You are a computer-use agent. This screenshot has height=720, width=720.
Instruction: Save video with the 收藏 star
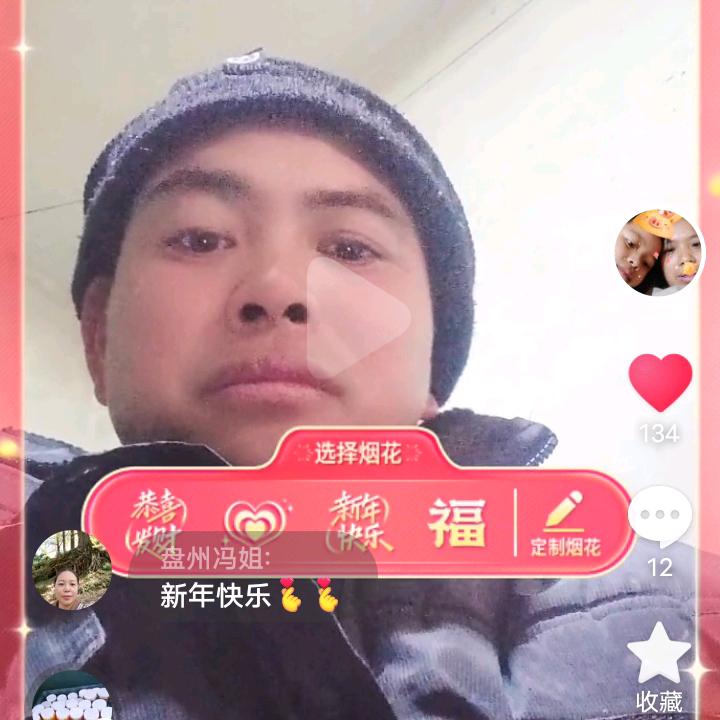pyautogui.click(x=660, y=654)
